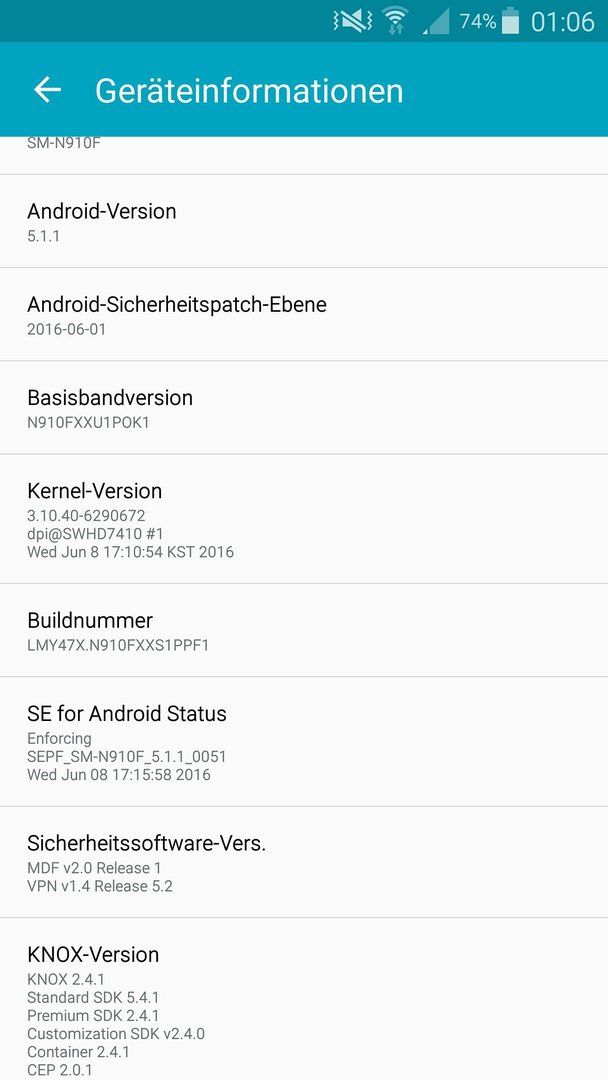The height and width of the screenshot is (1080, 608).
Task: Select the Kernel-Version entry
Action: point(304,519)
